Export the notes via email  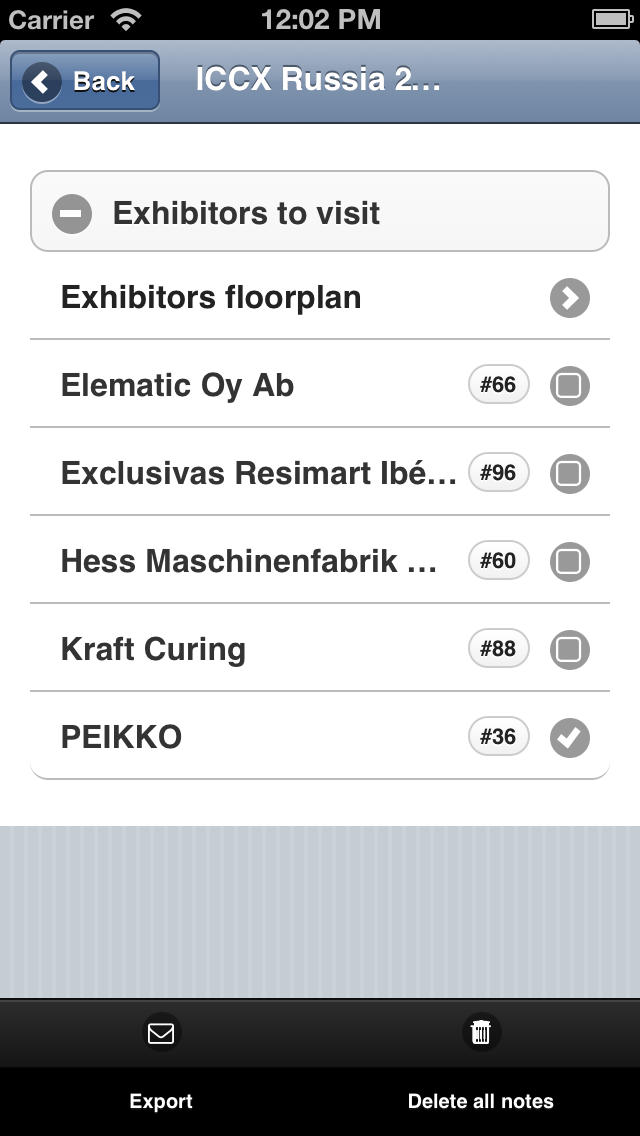(x=160, y=1063)
